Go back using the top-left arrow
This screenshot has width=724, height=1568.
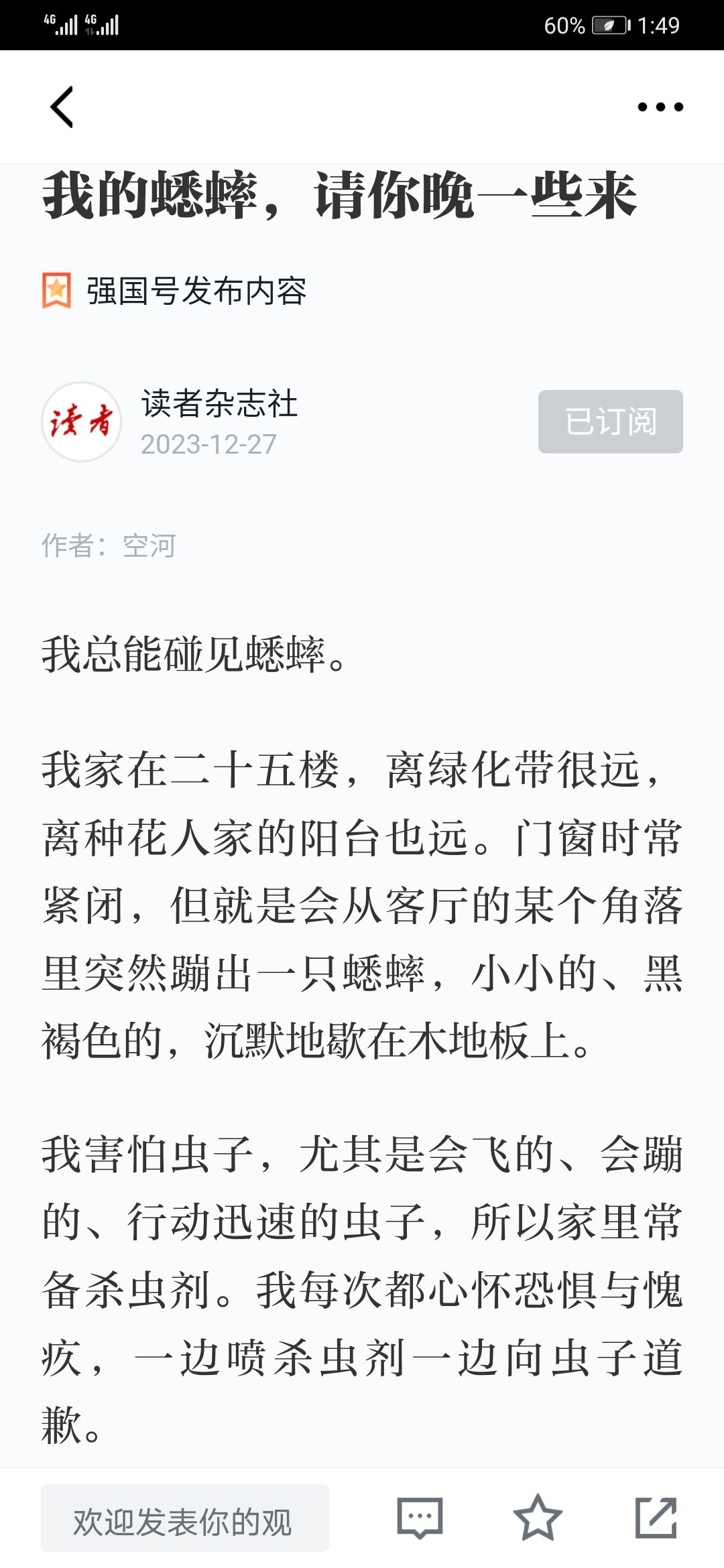coord(62,107)
